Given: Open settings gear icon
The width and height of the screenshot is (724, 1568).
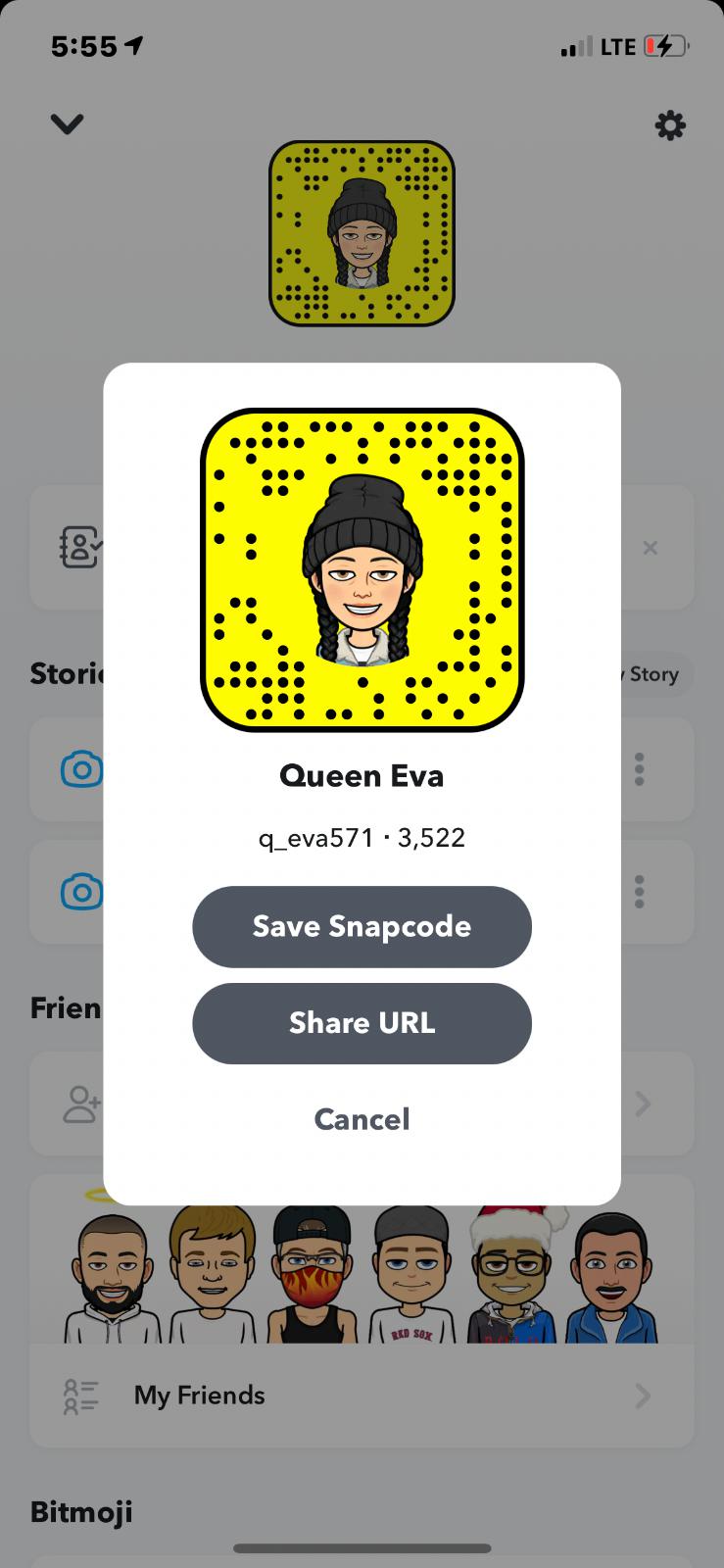Looking at the screenshot, I should click(670, 125).
